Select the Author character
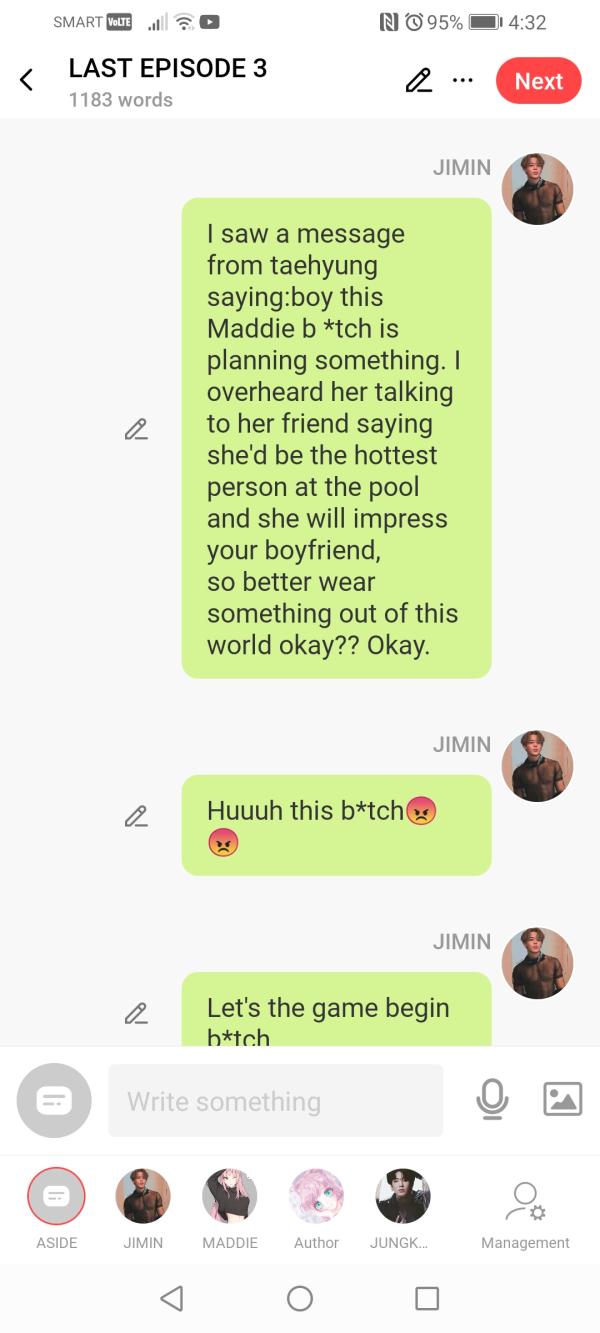 point(316,1196)
